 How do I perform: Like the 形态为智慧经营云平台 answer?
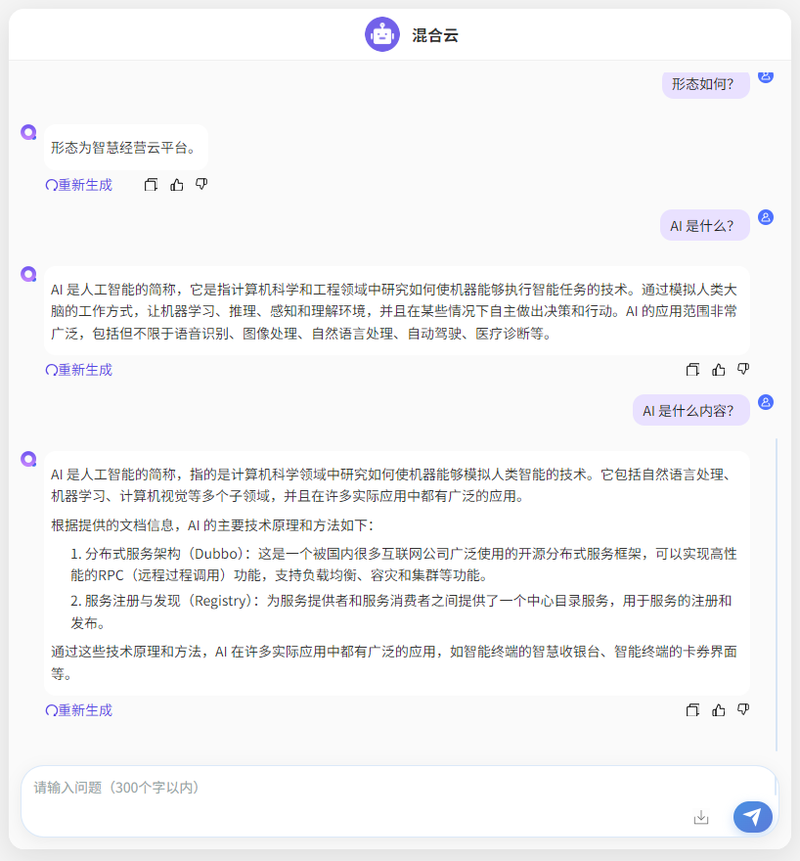tap(177, 185)
